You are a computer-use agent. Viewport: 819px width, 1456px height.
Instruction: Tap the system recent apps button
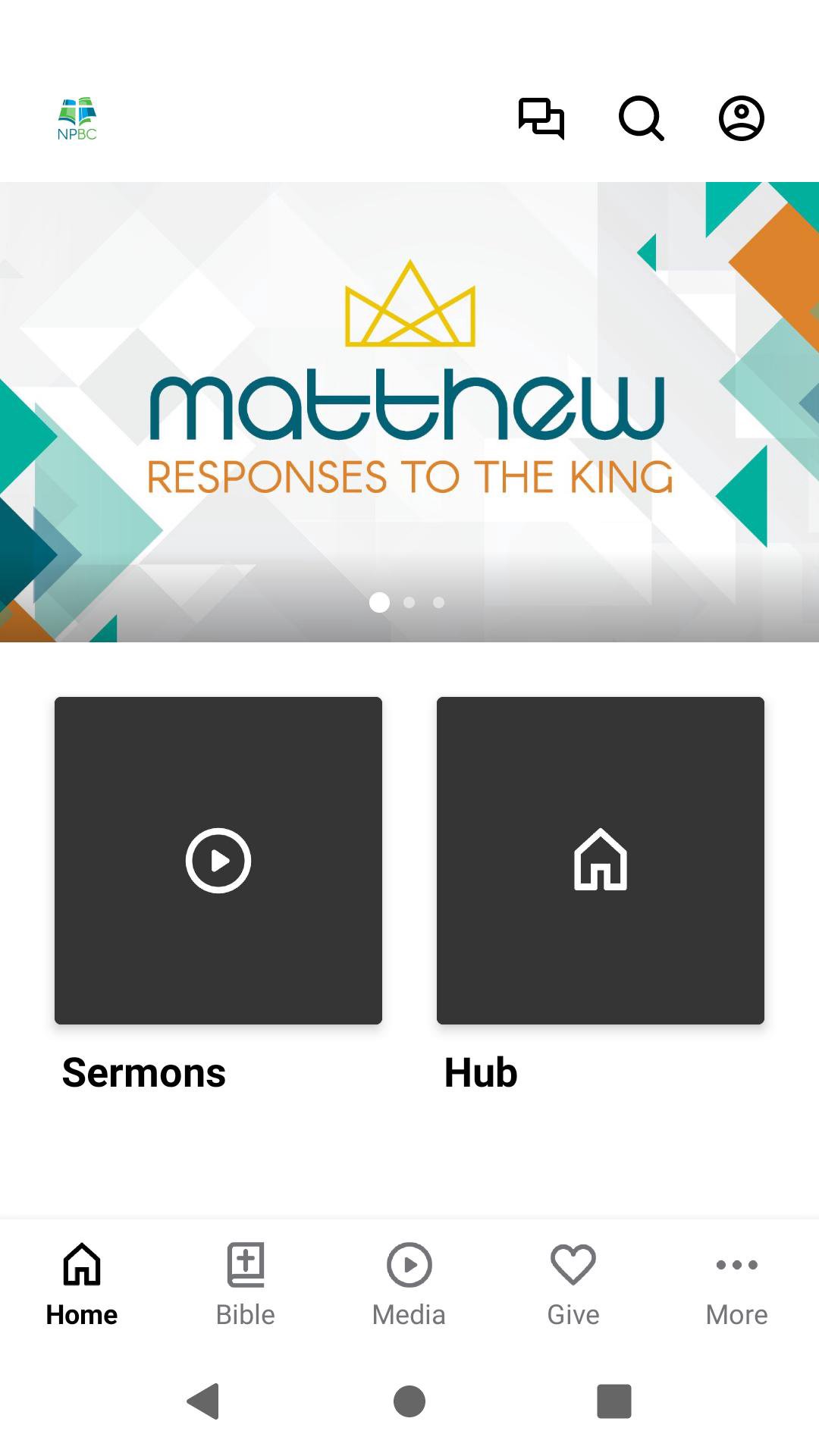(x=613, y=1401)
